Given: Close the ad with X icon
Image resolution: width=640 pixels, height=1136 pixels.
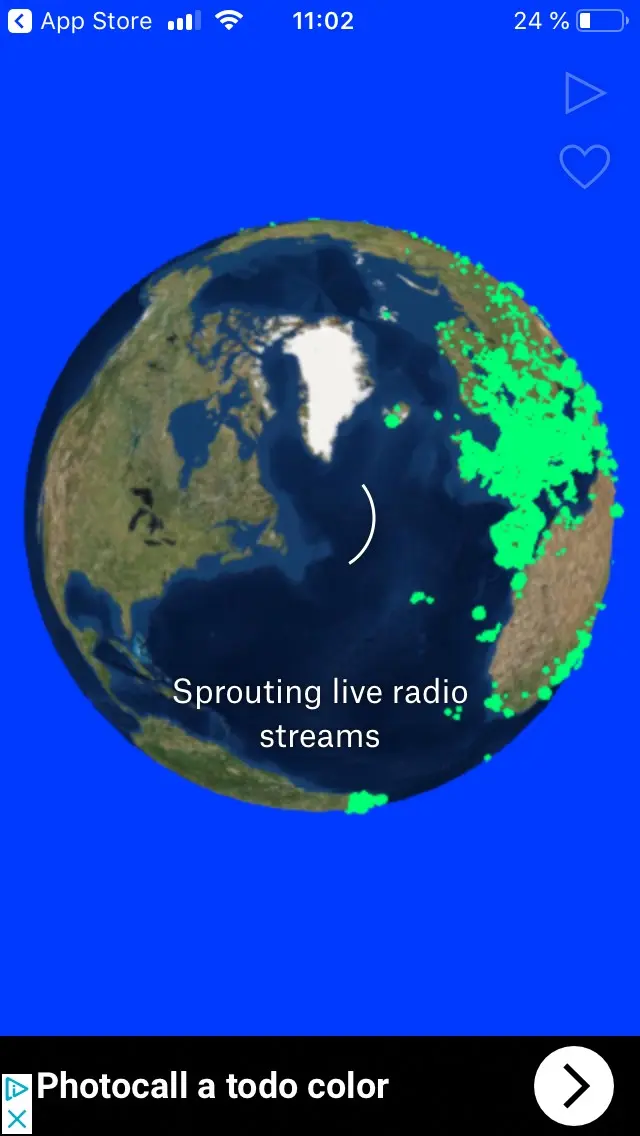Looking at the screenshot, I should (x=17, y=1121).
